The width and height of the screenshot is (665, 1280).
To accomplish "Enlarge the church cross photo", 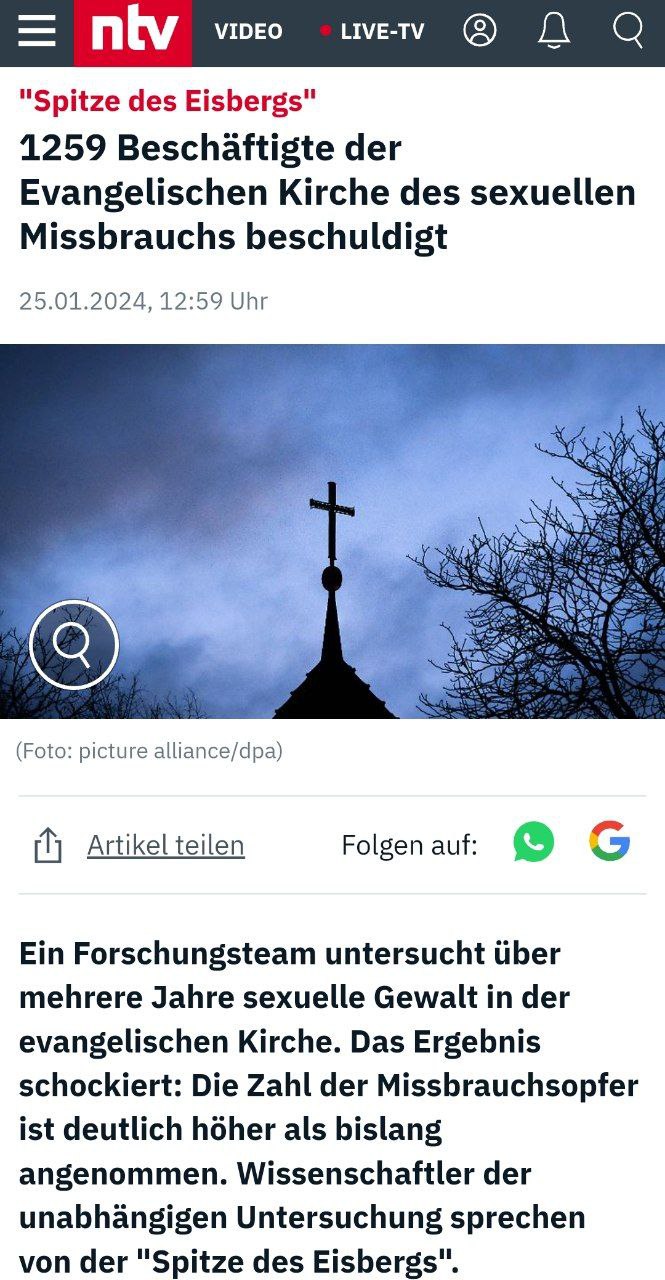I will (74, 644).
